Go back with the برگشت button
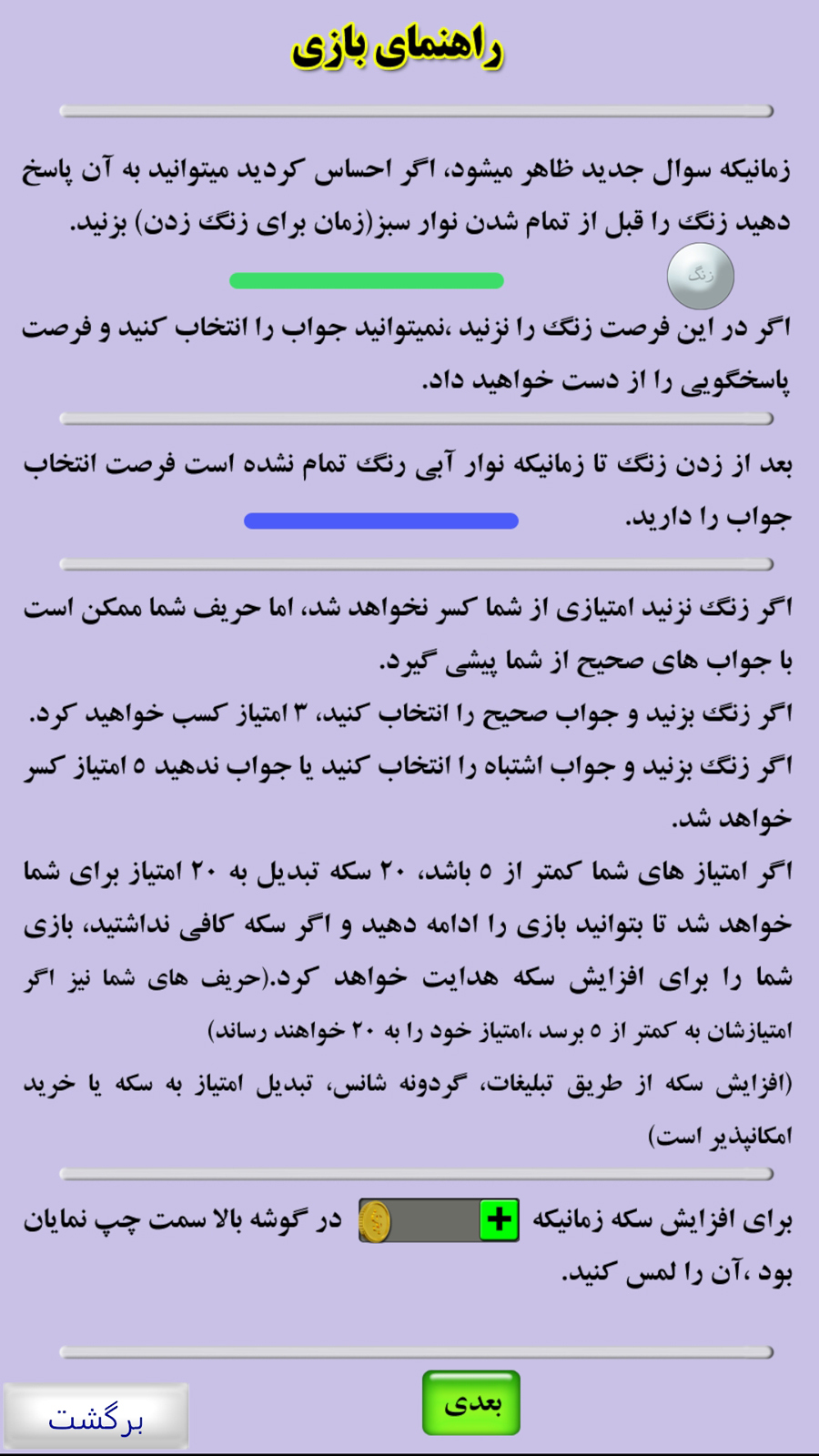The image size is (819, 1456). pyautogui.click(x=96, y=1416)
